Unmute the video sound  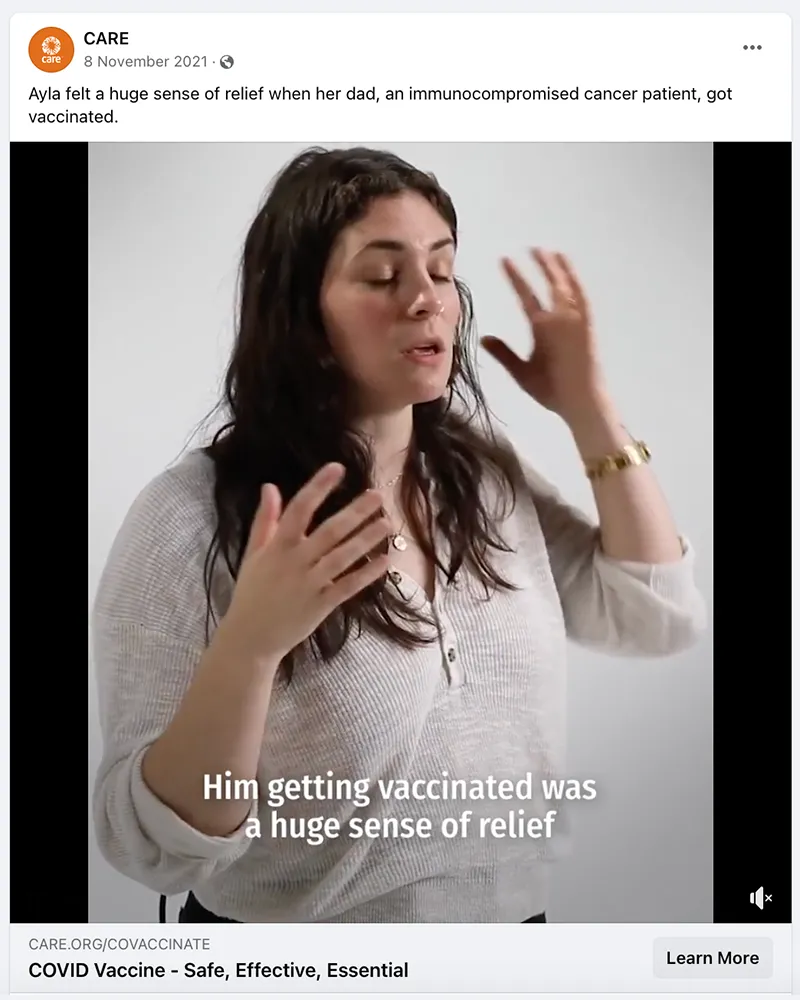[761, 898]
